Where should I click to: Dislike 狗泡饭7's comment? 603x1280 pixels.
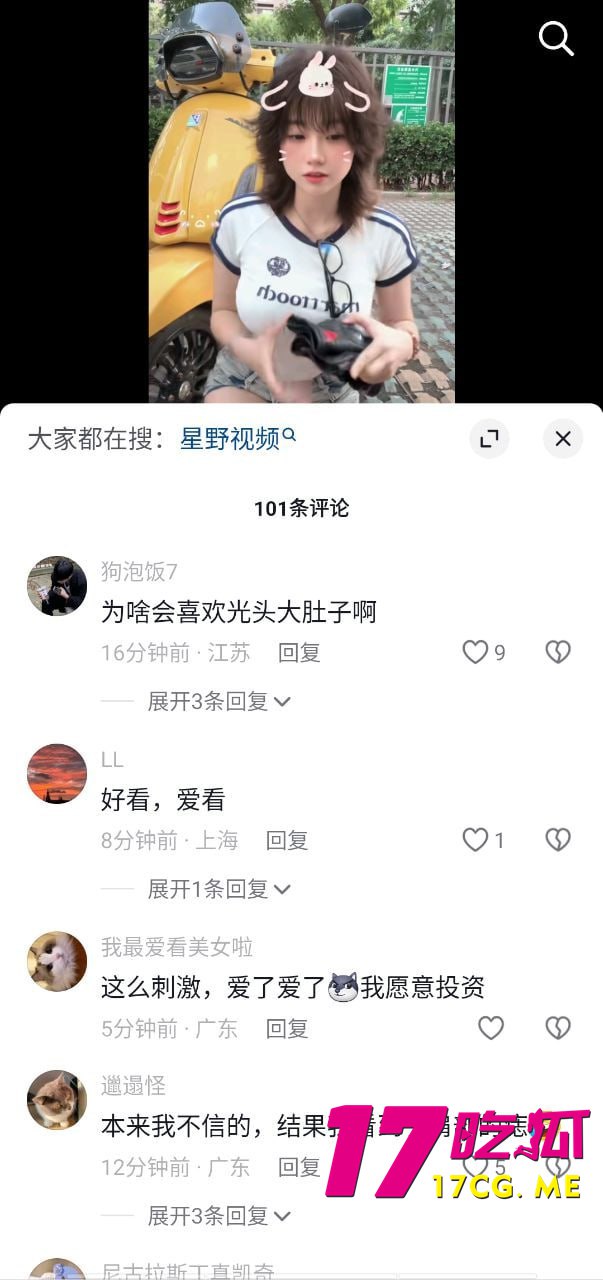pos(557,653)
